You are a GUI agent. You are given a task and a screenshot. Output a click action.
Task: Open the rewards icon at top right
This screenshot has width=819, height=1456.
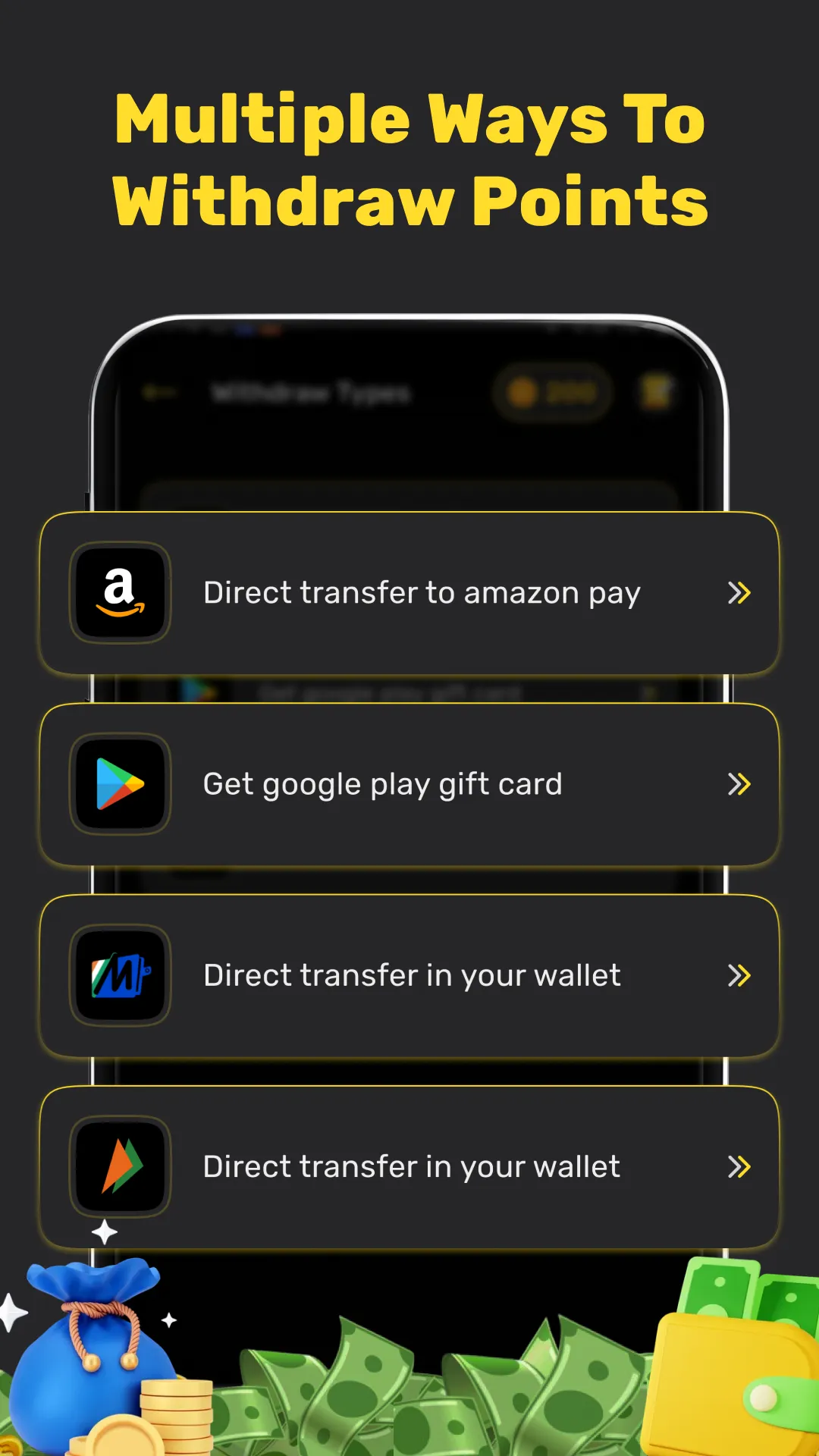click(x=657, y=393)
